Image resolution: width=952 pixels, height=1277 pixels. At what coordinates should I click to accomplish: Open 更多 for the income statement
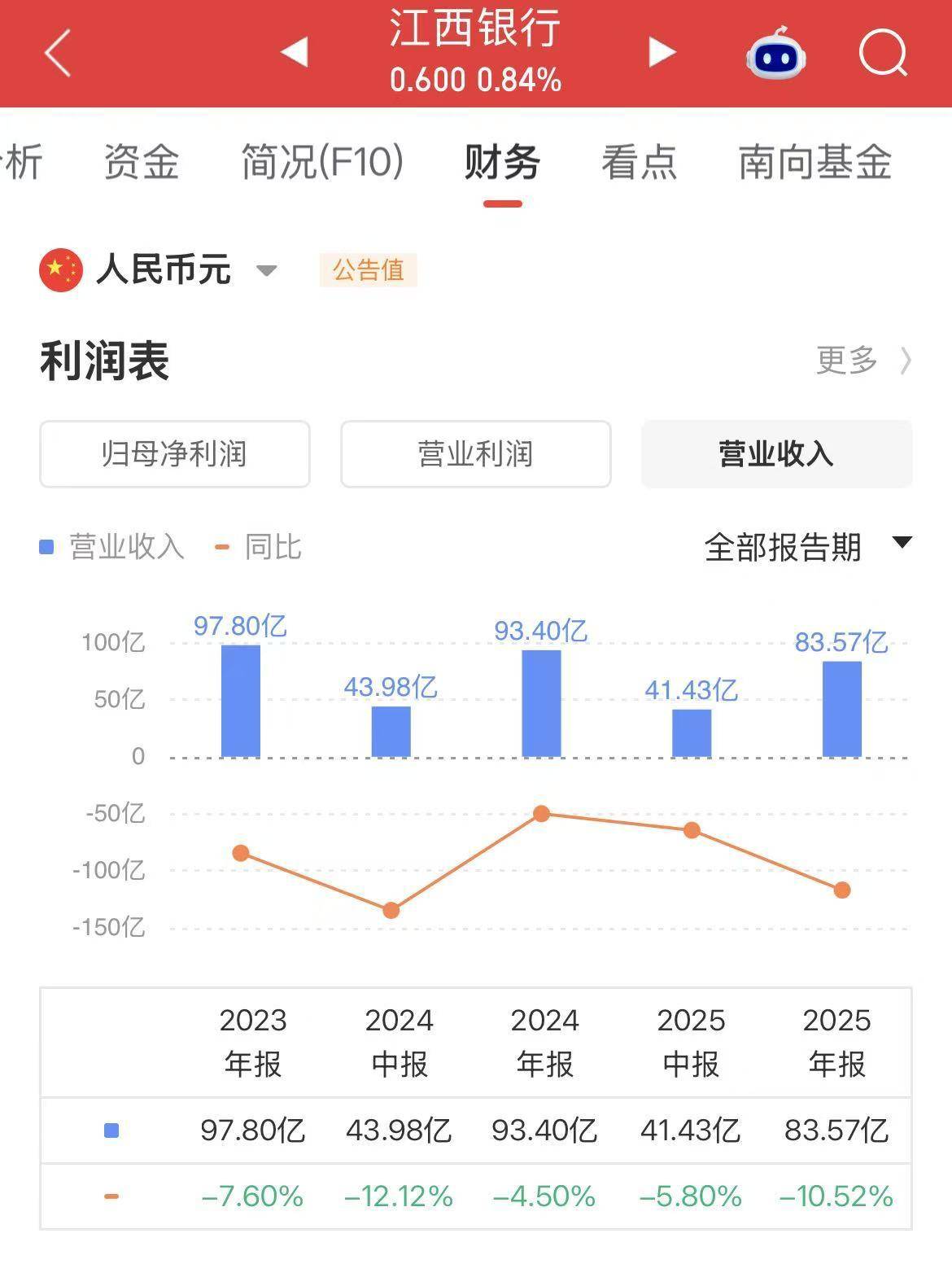863,360
